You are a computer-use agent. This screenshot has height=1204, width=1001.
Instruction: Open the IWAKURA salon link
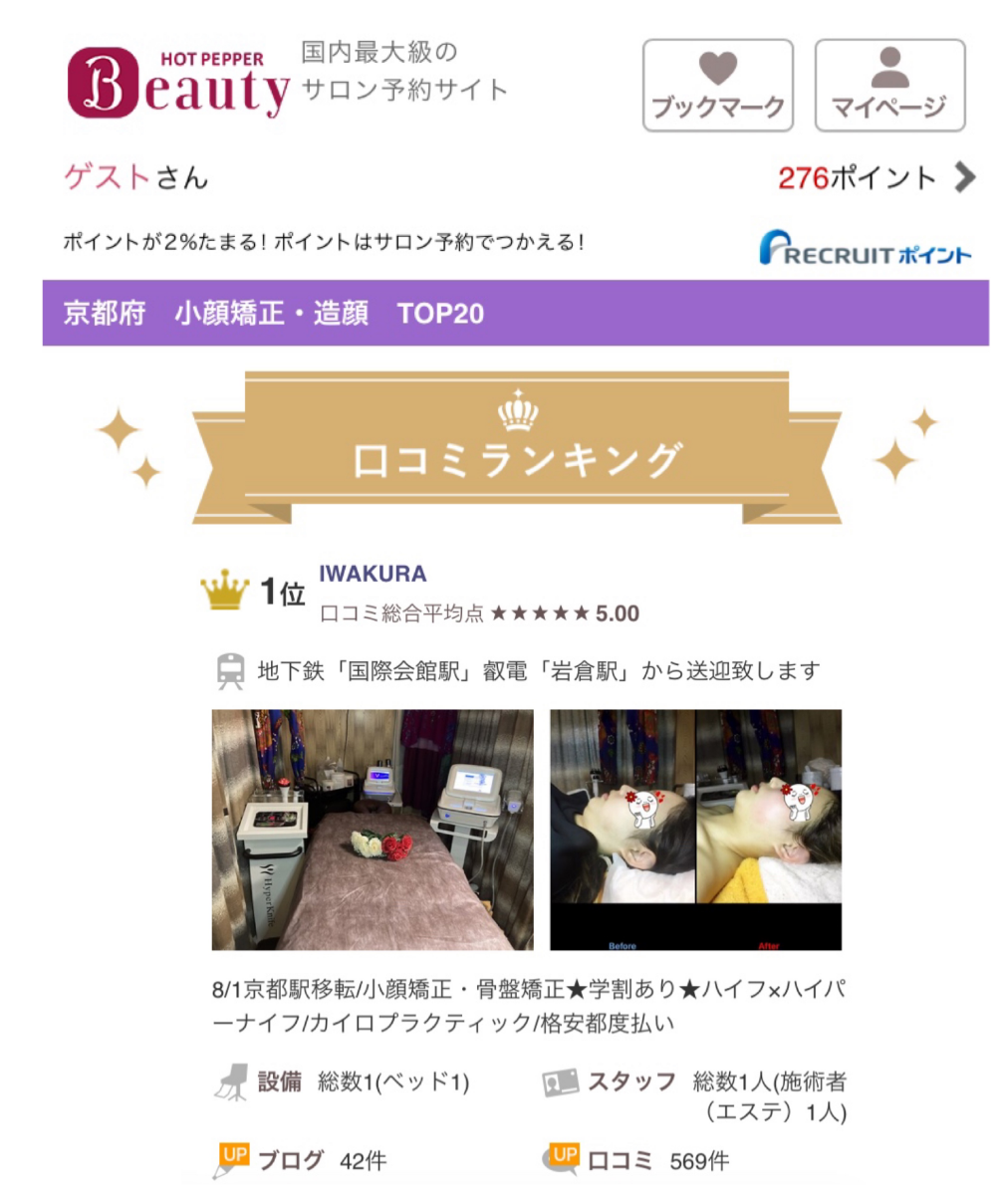[373, 574]
